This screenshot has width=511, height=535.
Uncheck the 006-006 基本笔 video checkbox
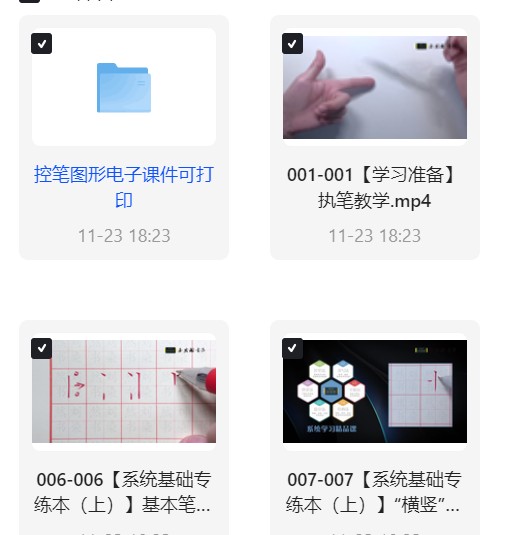41,348
